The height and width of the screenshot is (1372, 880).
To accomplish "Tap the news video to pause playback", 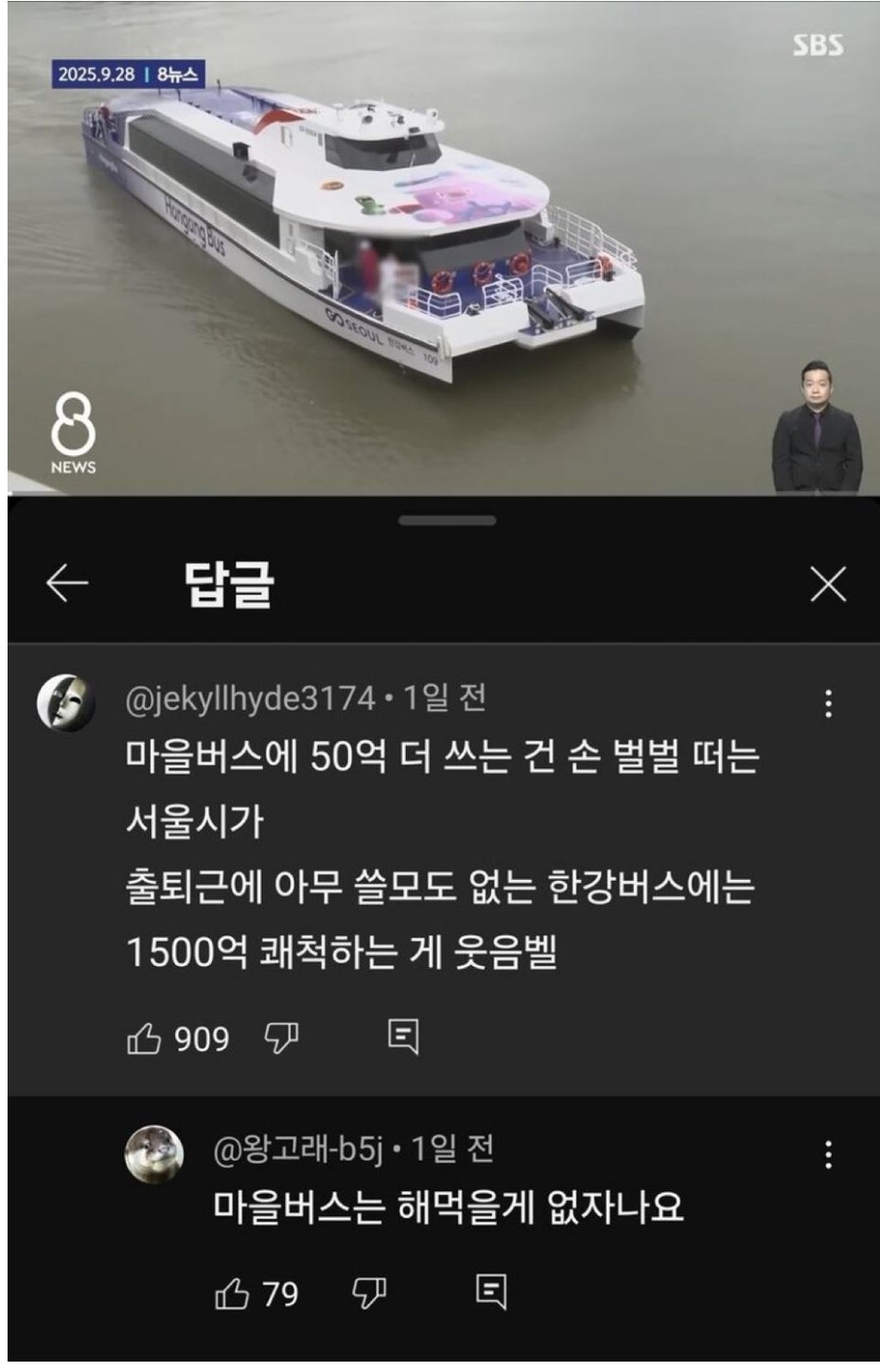I will coord(440,246).
